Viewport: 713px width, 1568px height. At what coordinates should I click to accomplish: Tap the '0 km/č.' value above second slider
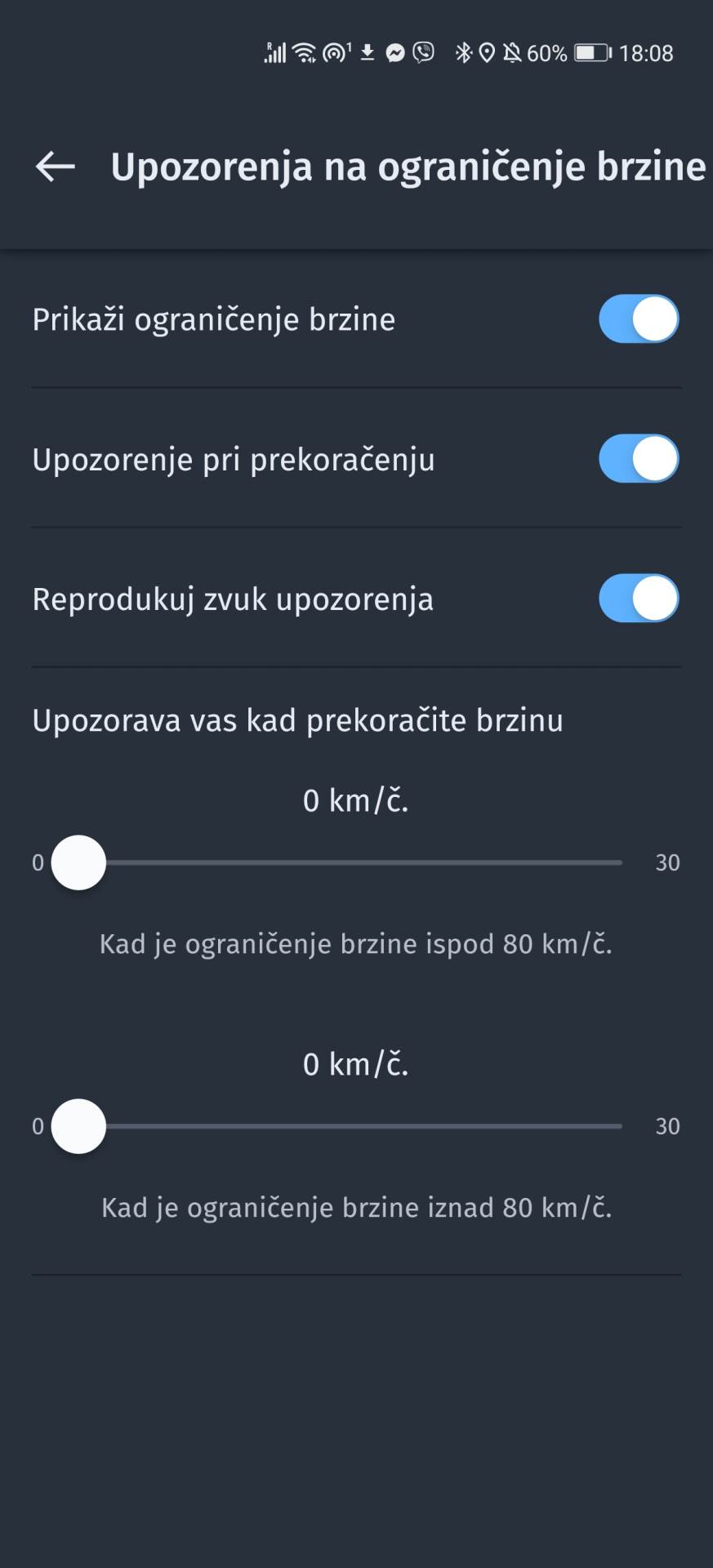pos(356,1064)
